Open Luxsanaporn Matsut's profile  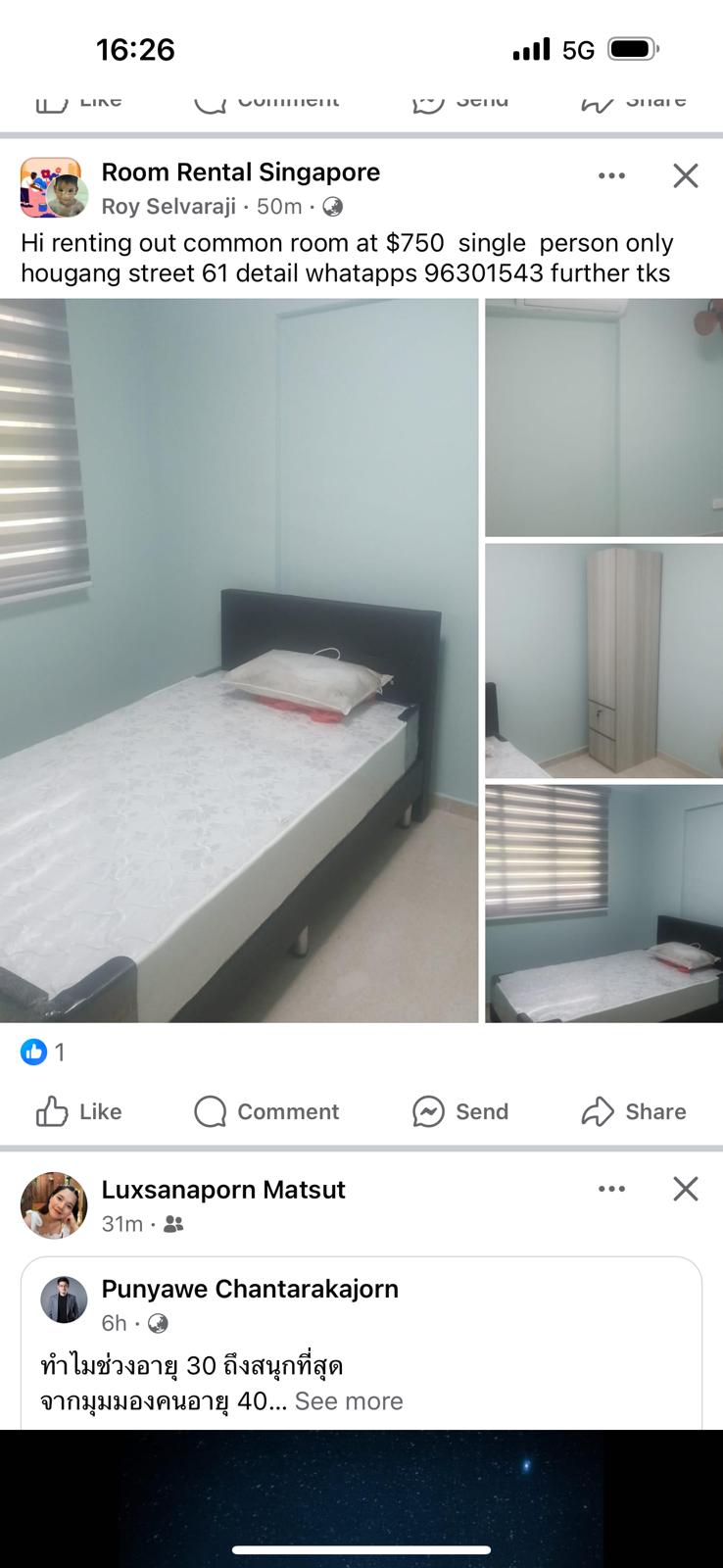223,1190
